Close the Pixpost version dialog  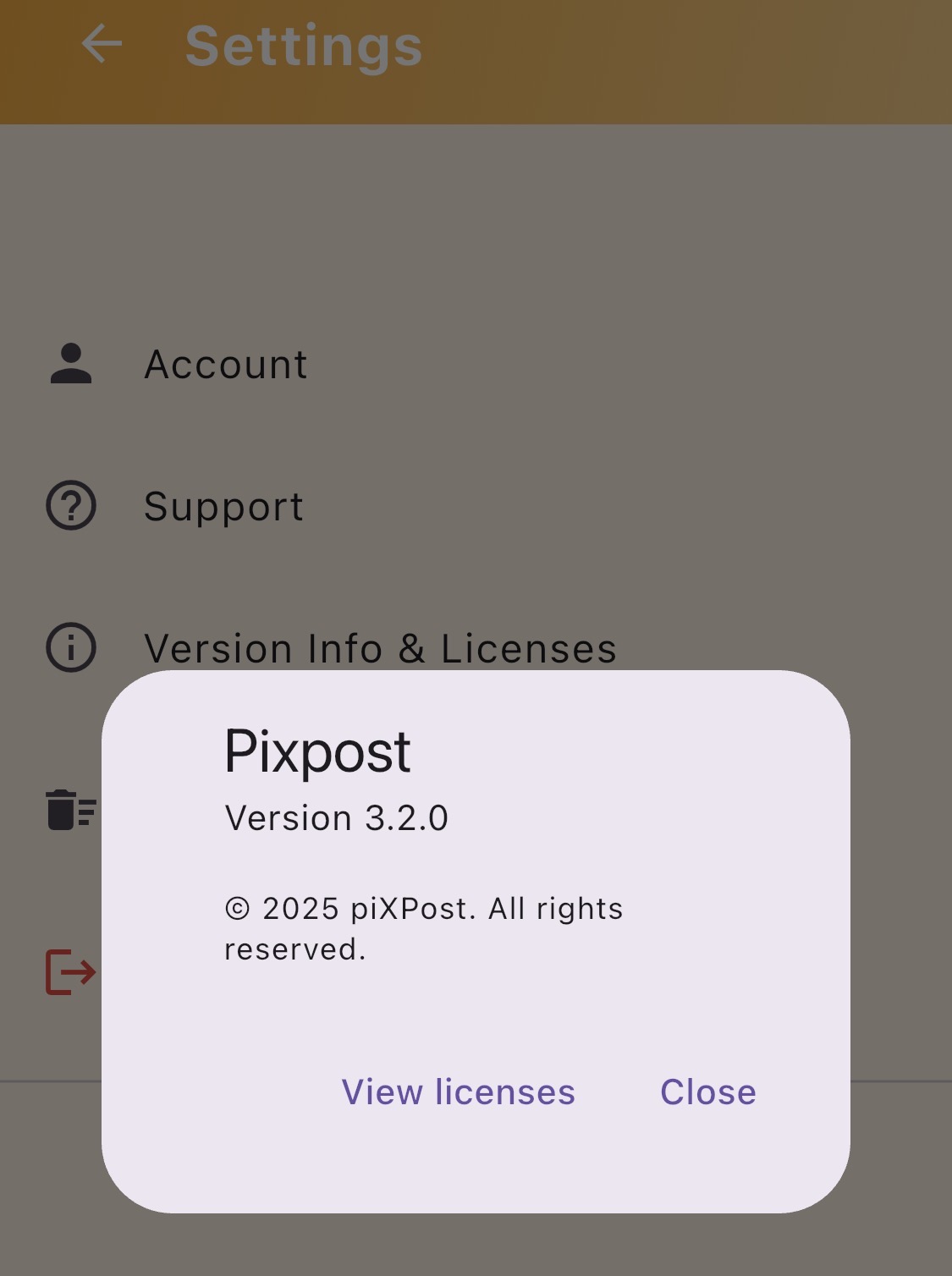[x=707, y=1092]
